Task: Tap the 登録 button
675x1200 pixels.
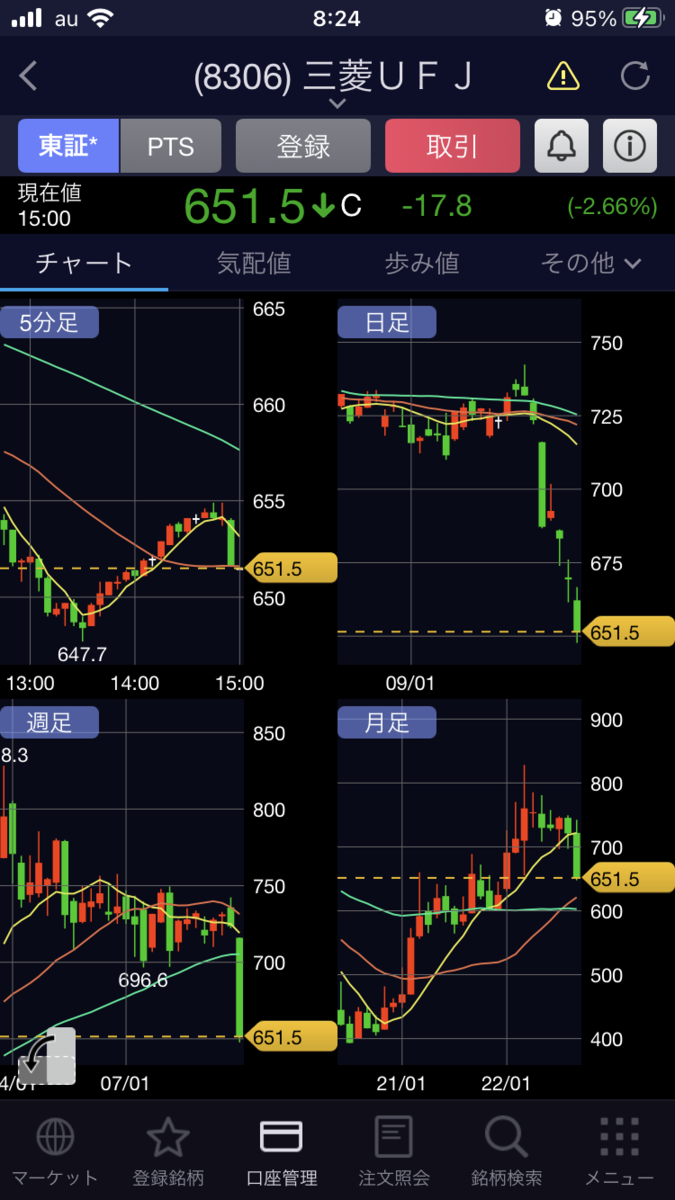Action: (303, 146)
